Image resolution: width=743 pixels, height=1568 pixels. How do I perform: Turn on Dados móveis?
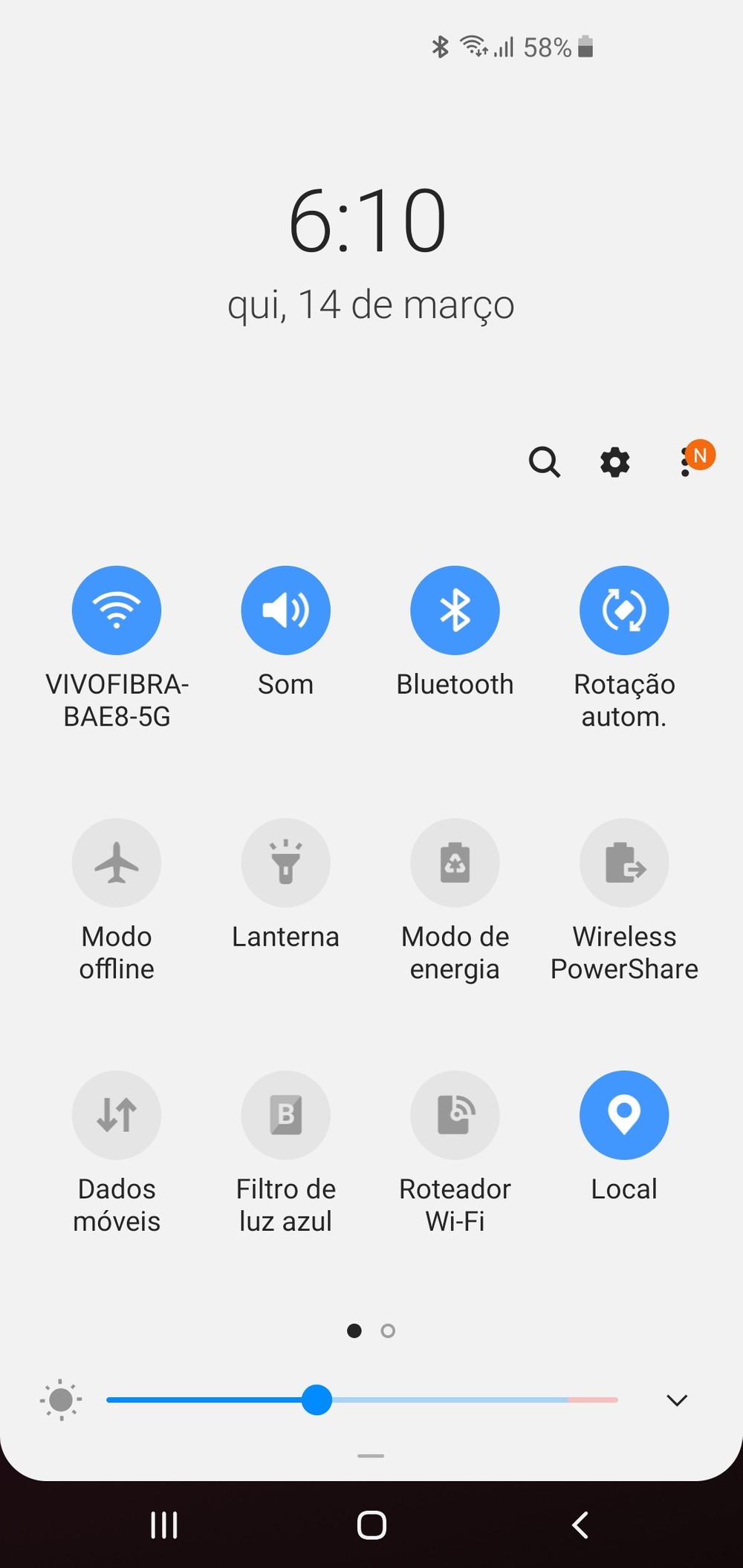pos(117,1116)
